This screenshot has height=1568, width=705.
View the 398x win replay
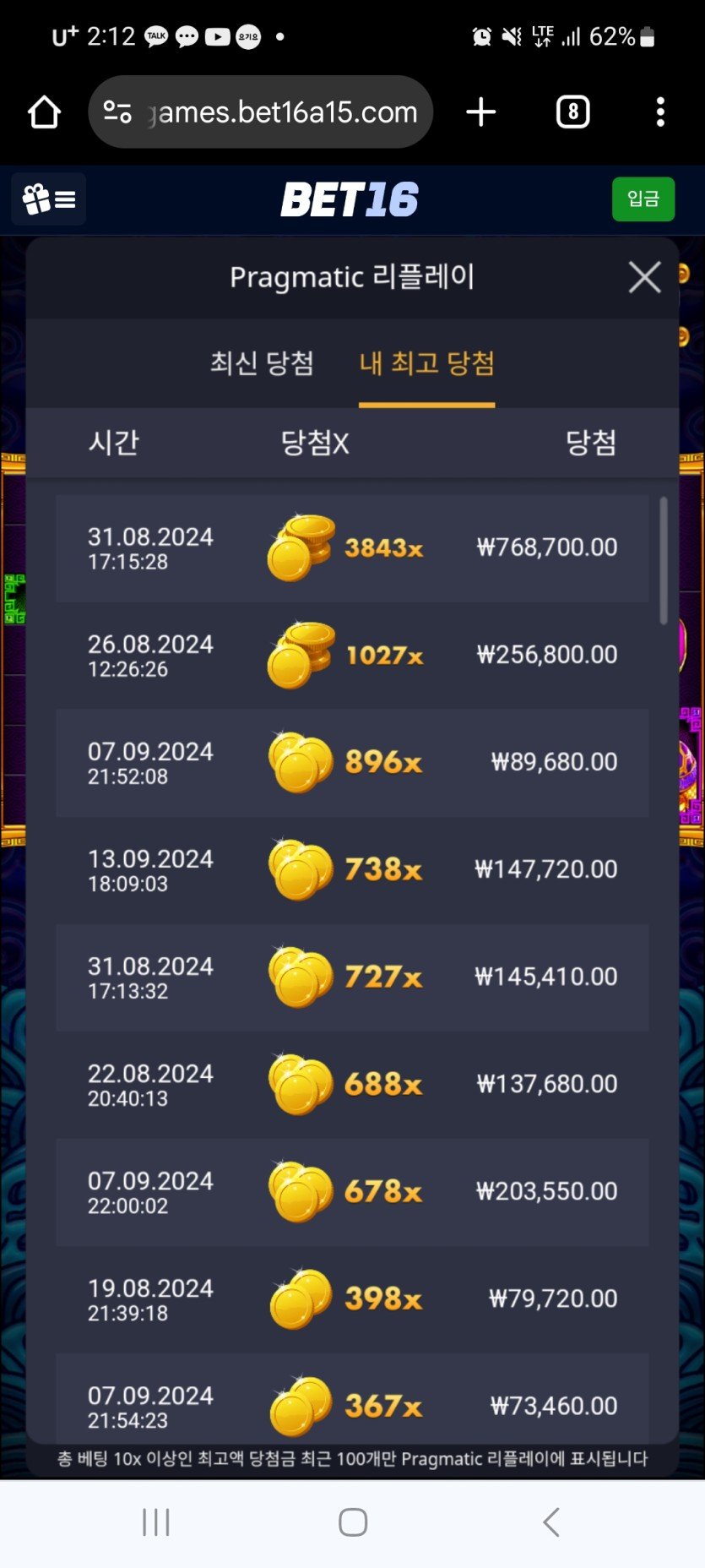click(352, 1299)
